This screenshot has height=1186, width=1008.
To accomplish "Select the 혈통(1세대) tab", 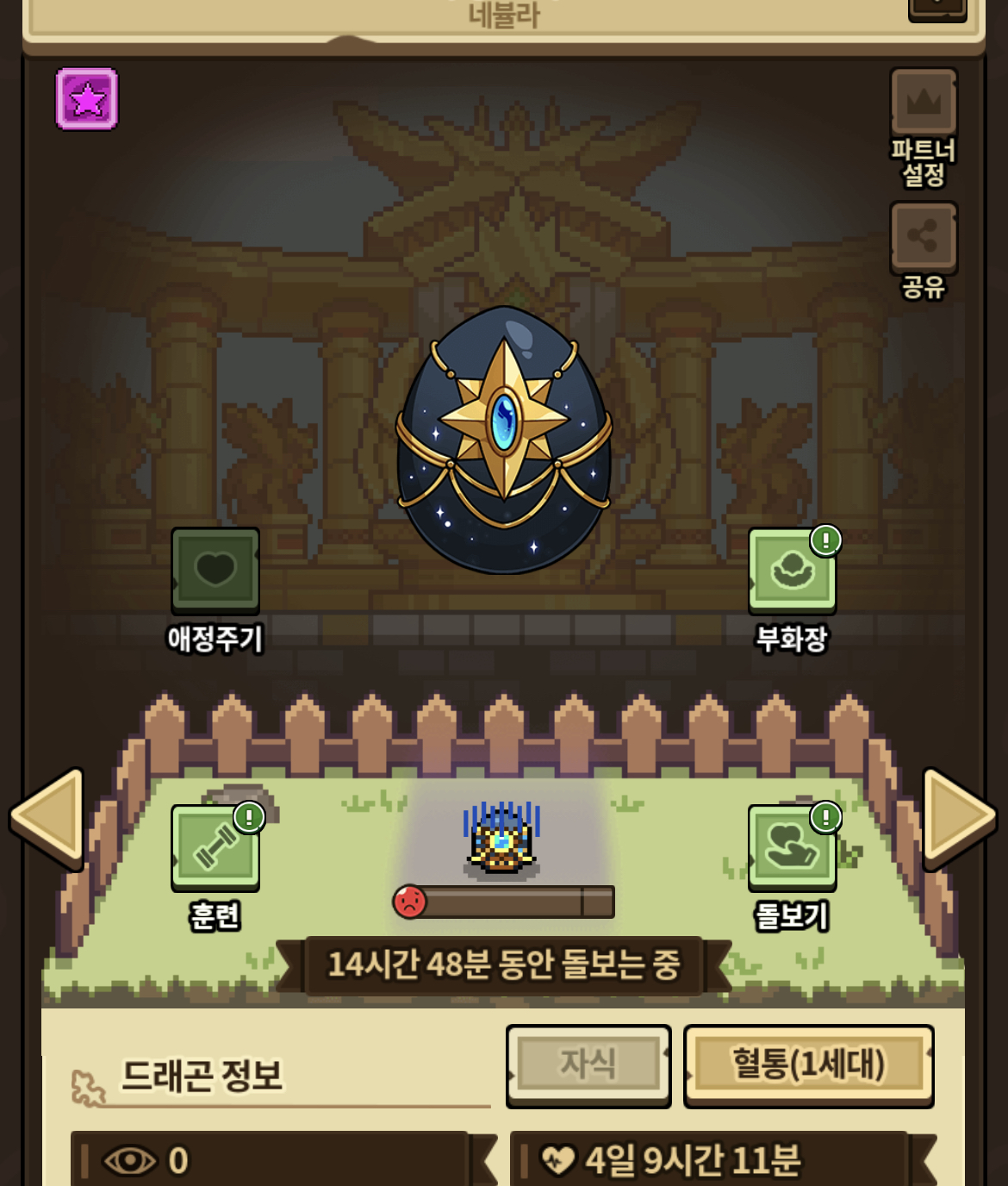I will pyautogui.click(x=808, y=1064).
